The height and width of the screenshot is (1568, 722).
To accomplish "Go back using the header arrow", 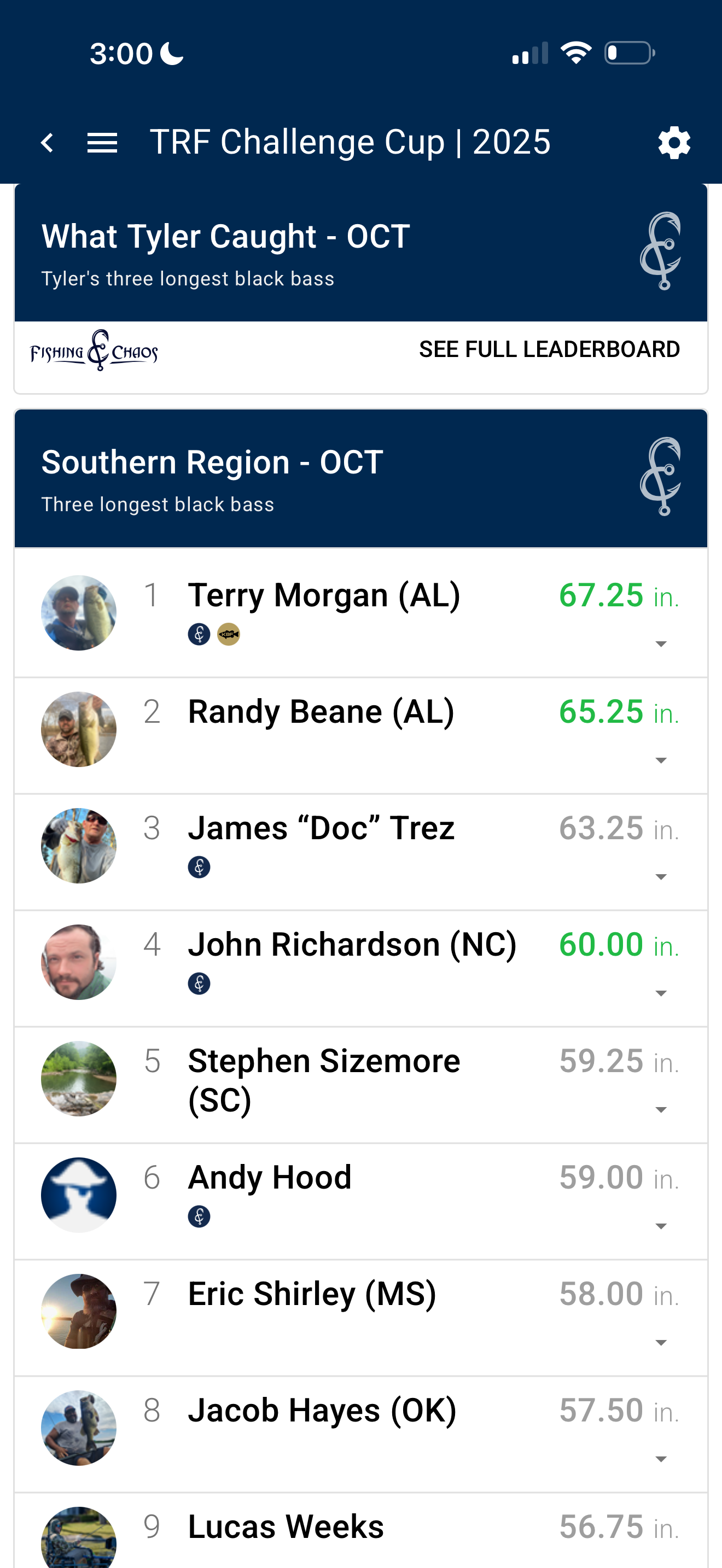I will [47, 143].
